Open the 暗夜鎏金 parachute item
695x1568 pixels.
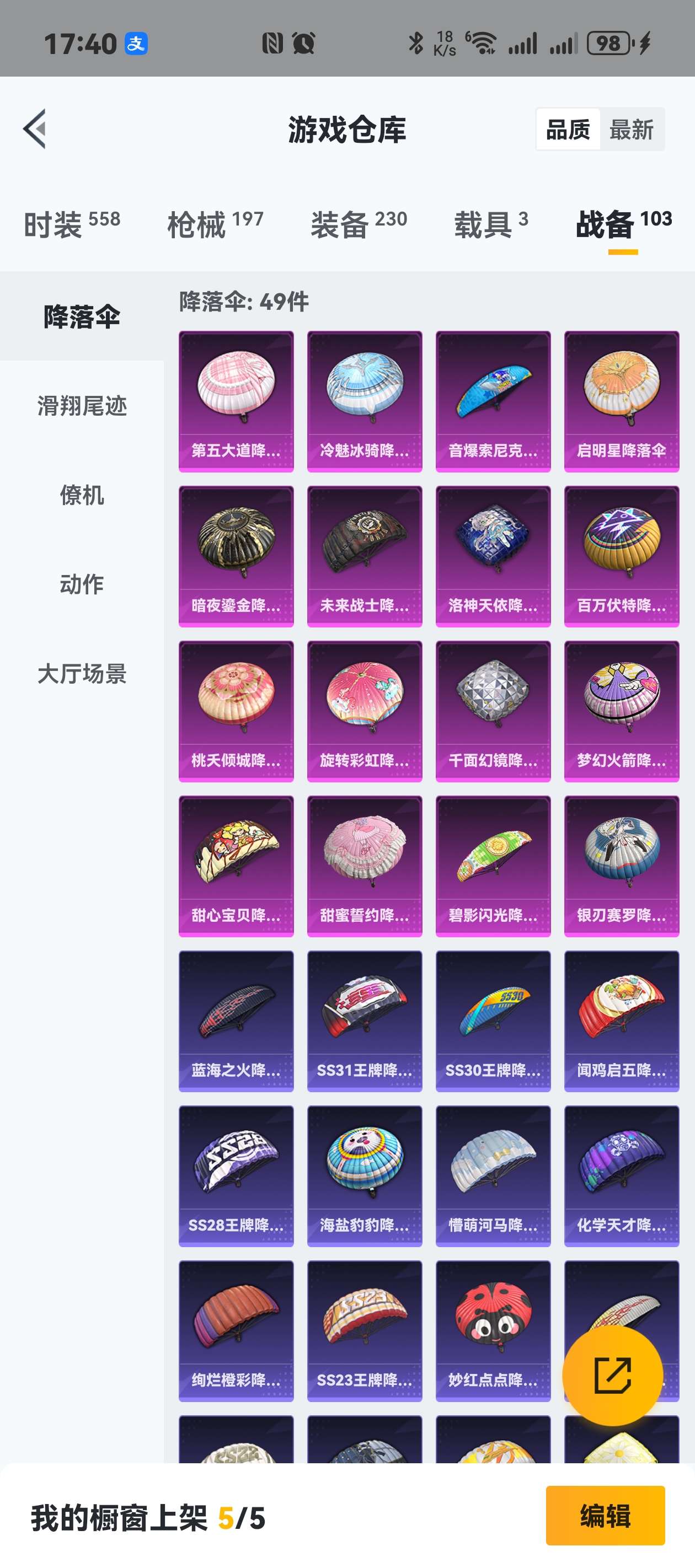[236, 556]
